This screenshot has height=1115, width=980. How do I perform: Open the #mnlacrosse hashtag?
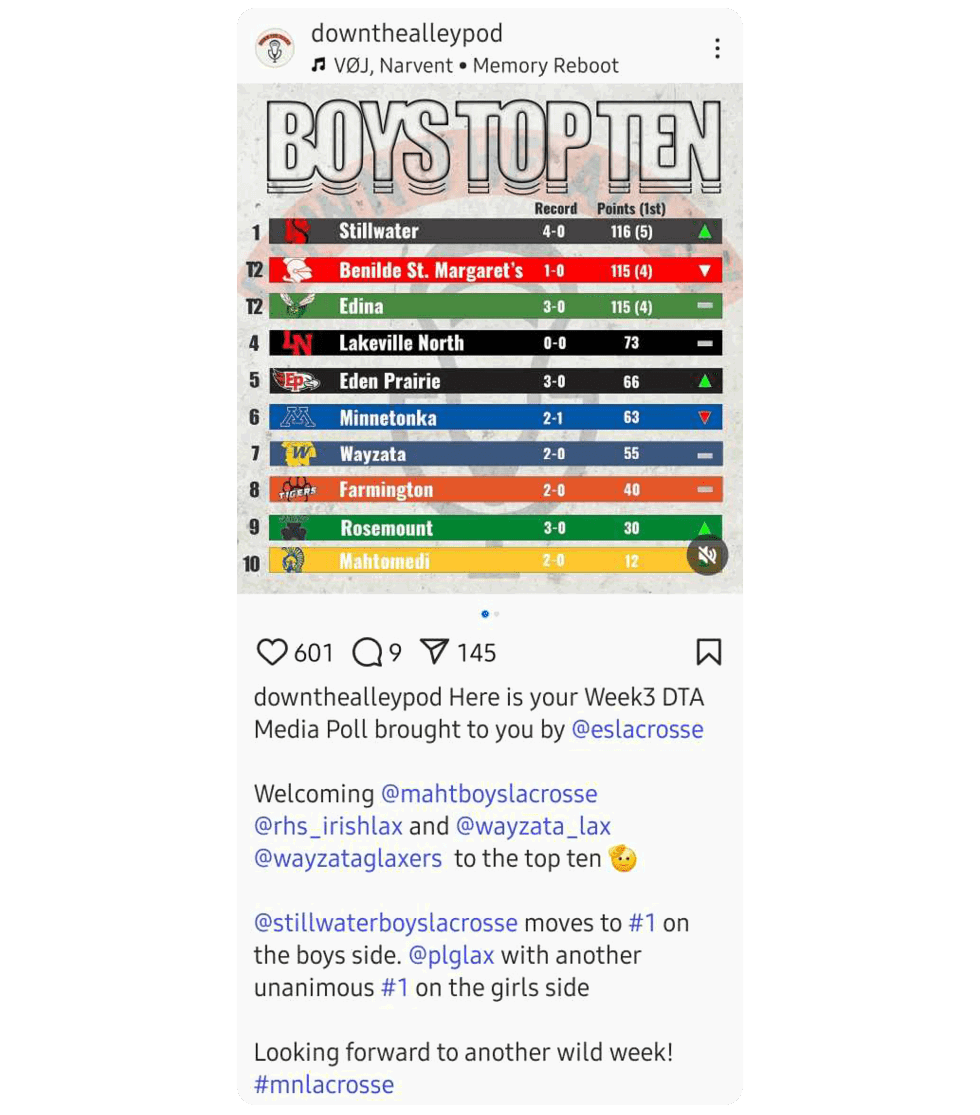coord(324,1085)
